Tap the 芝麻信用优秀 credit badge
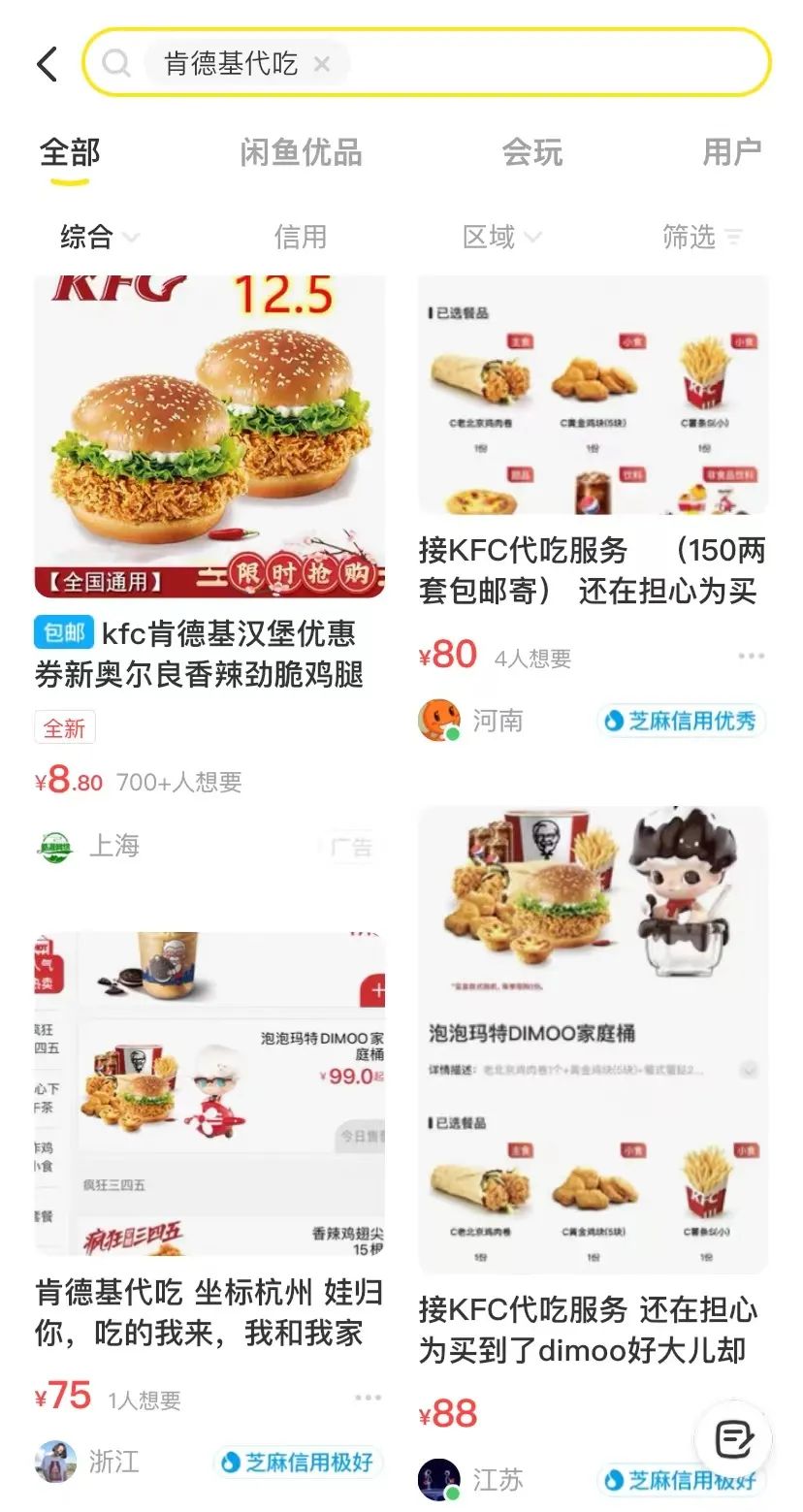This screenshot has height=1512, width=803. pos(680,721)
